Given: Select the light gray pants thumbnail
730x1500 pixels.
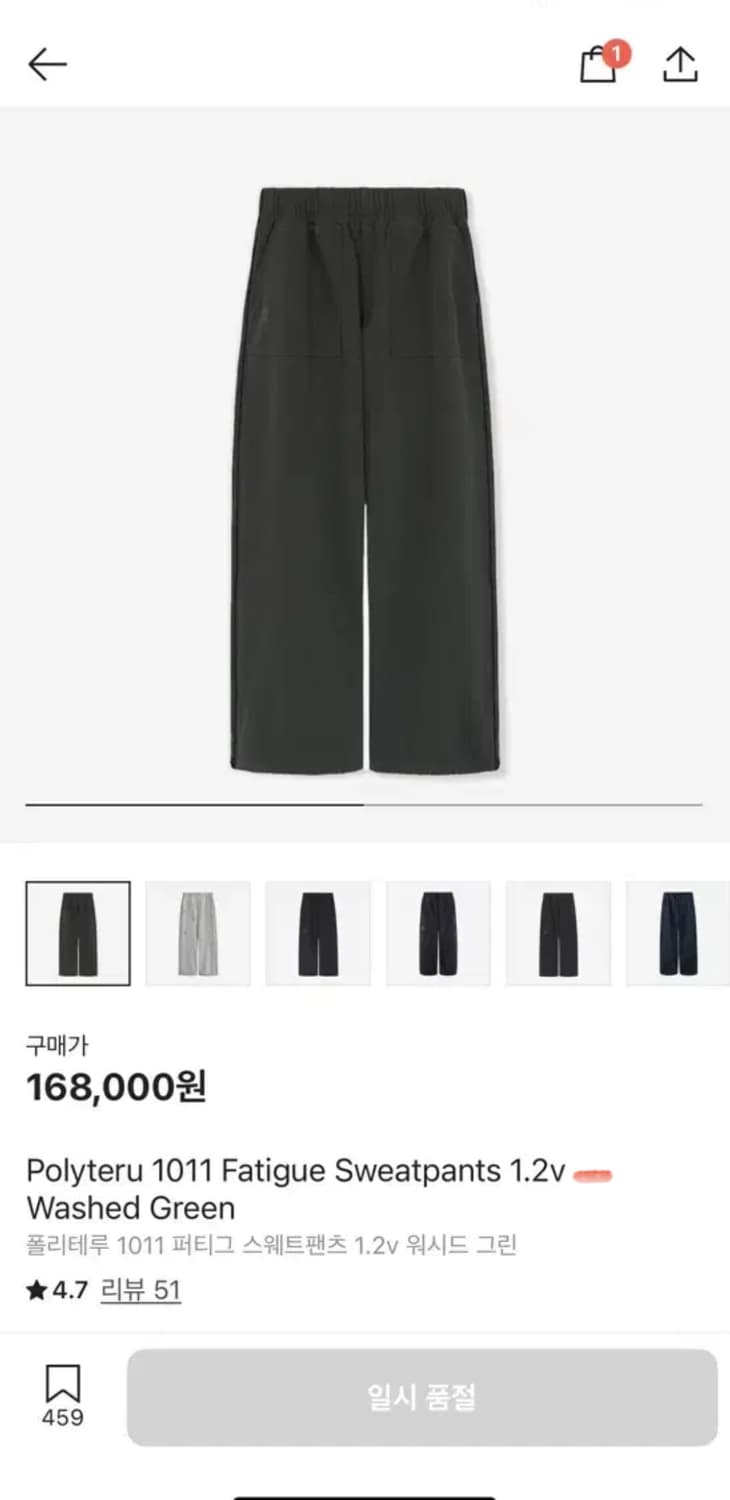Looking at the screenshot, I should (198, 933).
